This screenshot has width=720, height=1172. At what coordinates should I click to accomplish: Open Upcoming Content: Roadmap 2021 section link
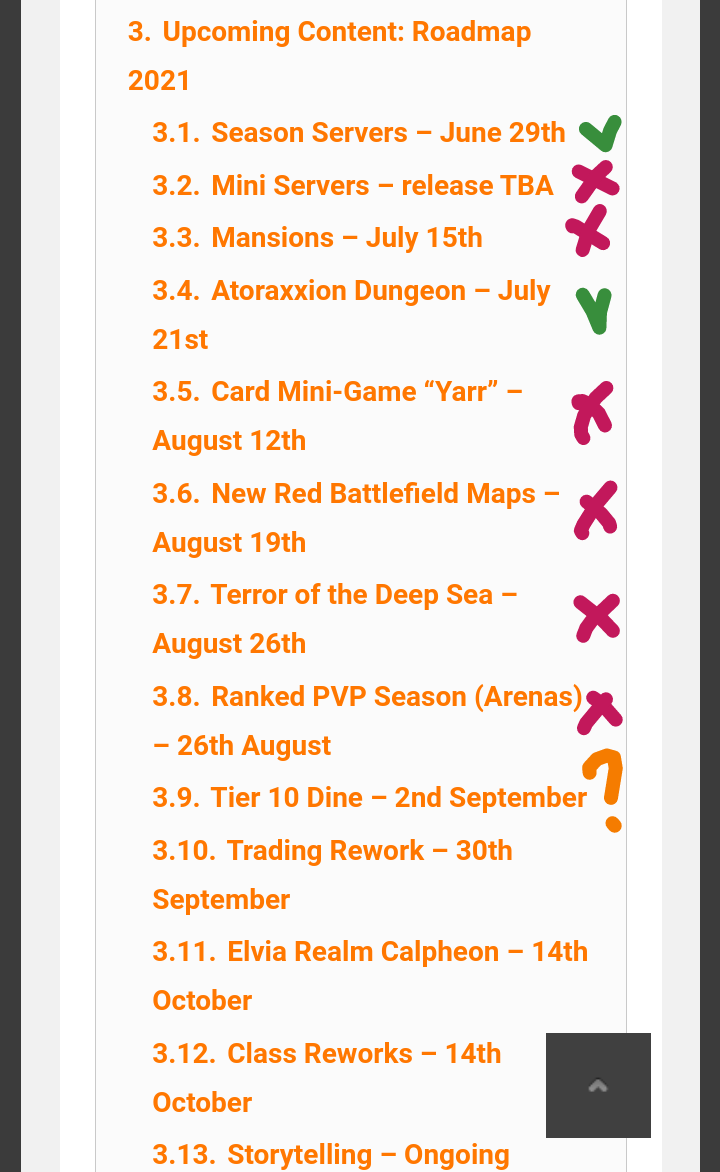(x=329, y=56)
